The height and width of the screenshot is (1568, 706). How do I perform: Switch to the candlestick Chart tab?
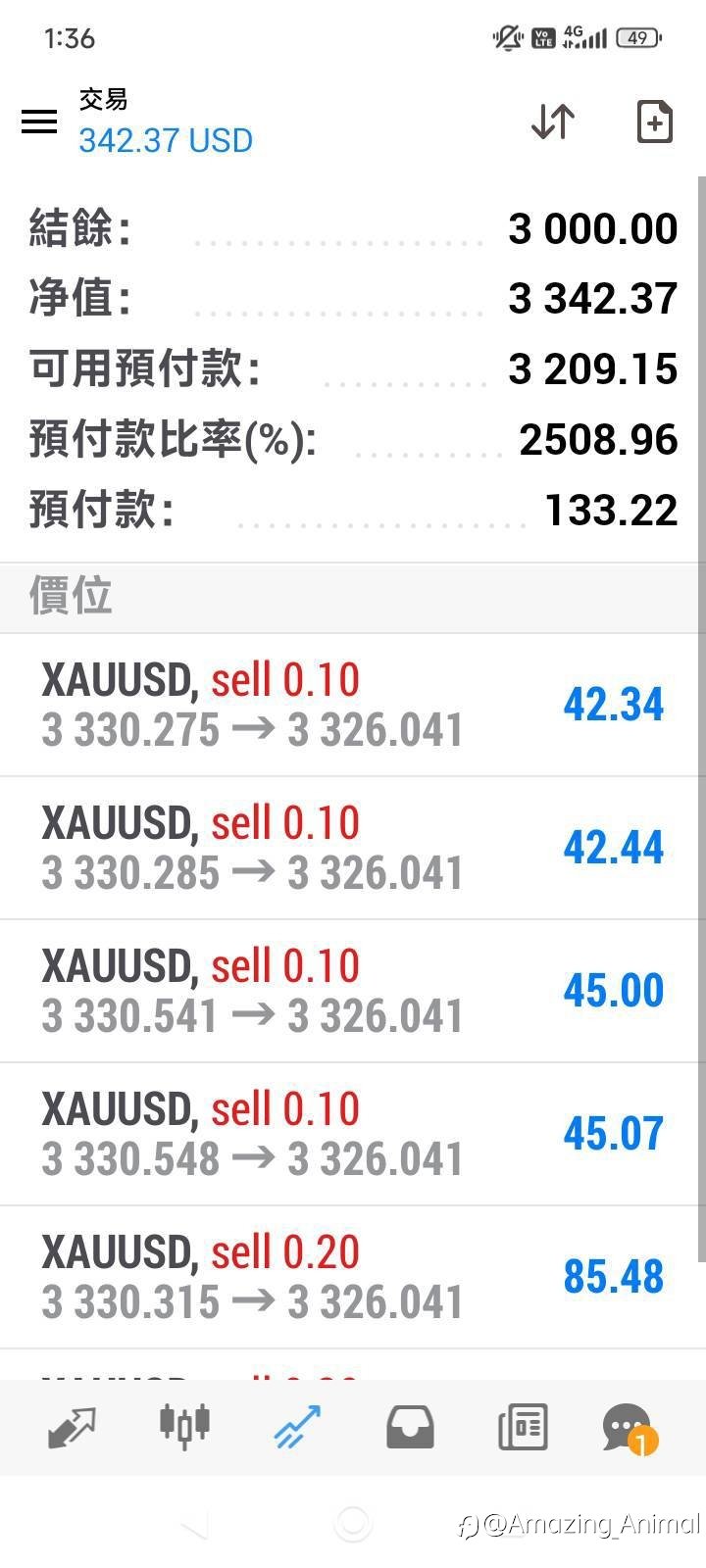coord(184,1426)
